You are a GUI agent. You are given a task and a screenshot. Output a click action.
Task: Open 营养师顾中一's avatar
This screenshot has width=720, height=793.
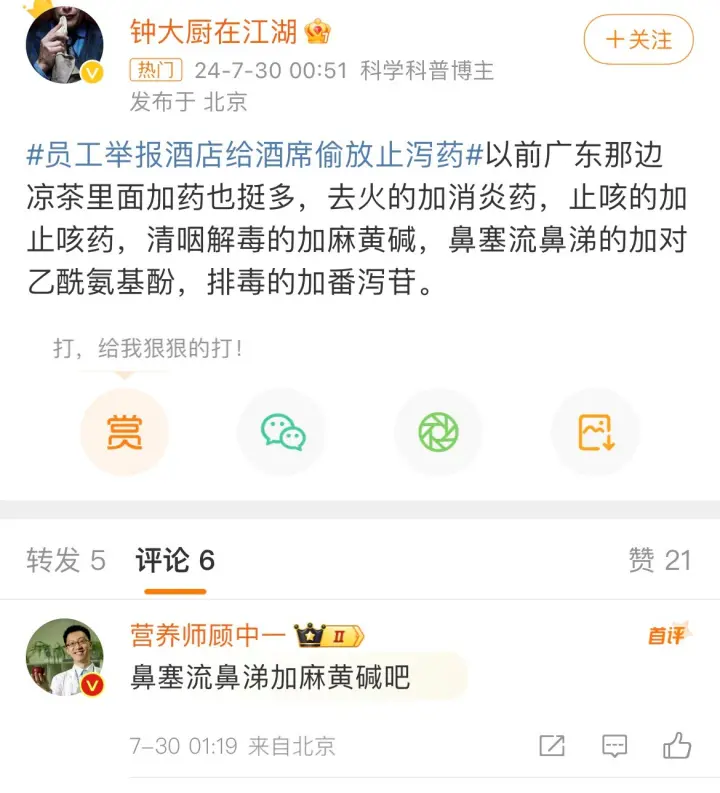pyautogui.click(x=64, y=656)
